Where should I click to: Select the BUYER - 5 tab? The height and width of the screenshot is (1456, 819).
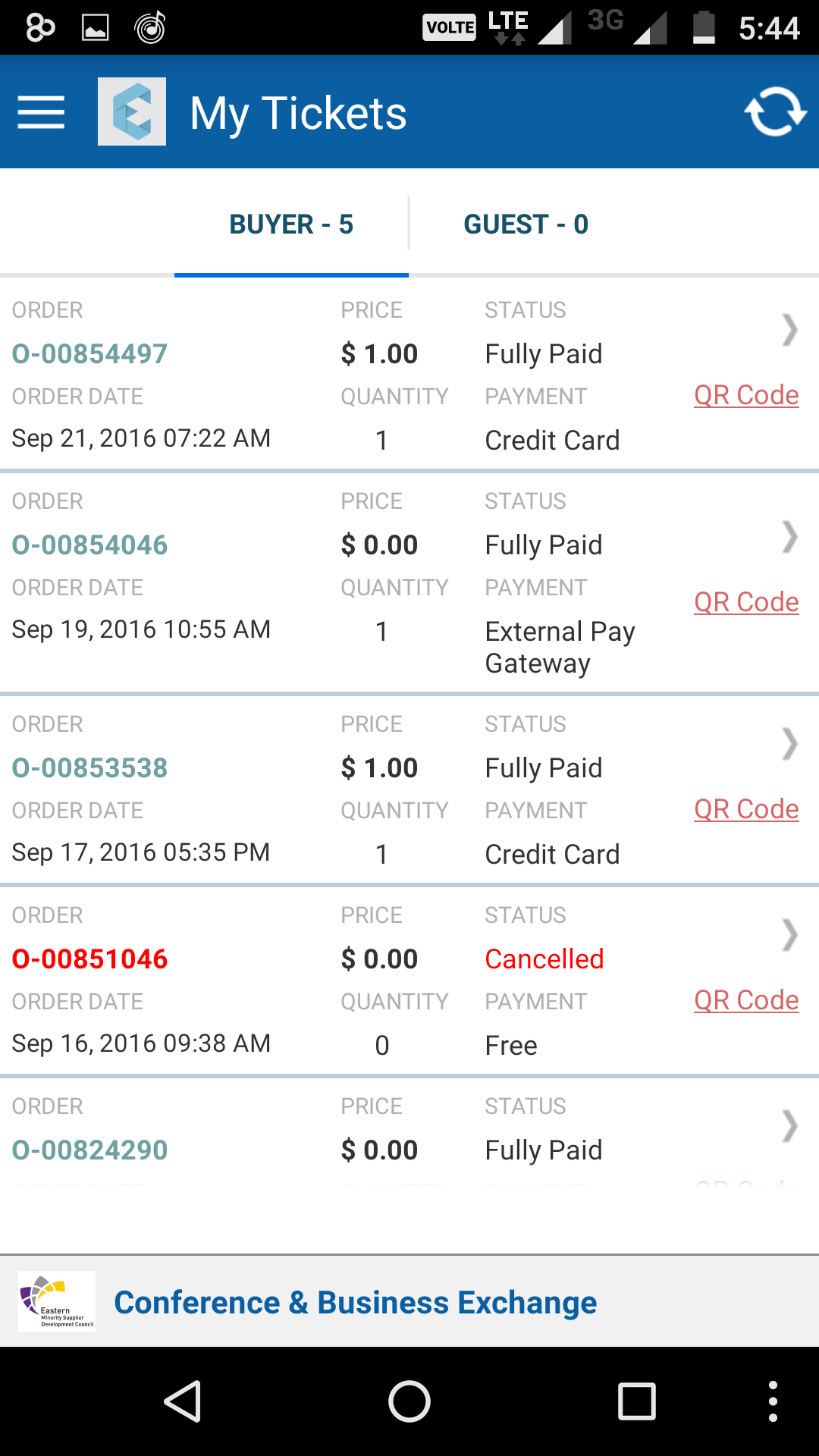click(x=291, y=224)
